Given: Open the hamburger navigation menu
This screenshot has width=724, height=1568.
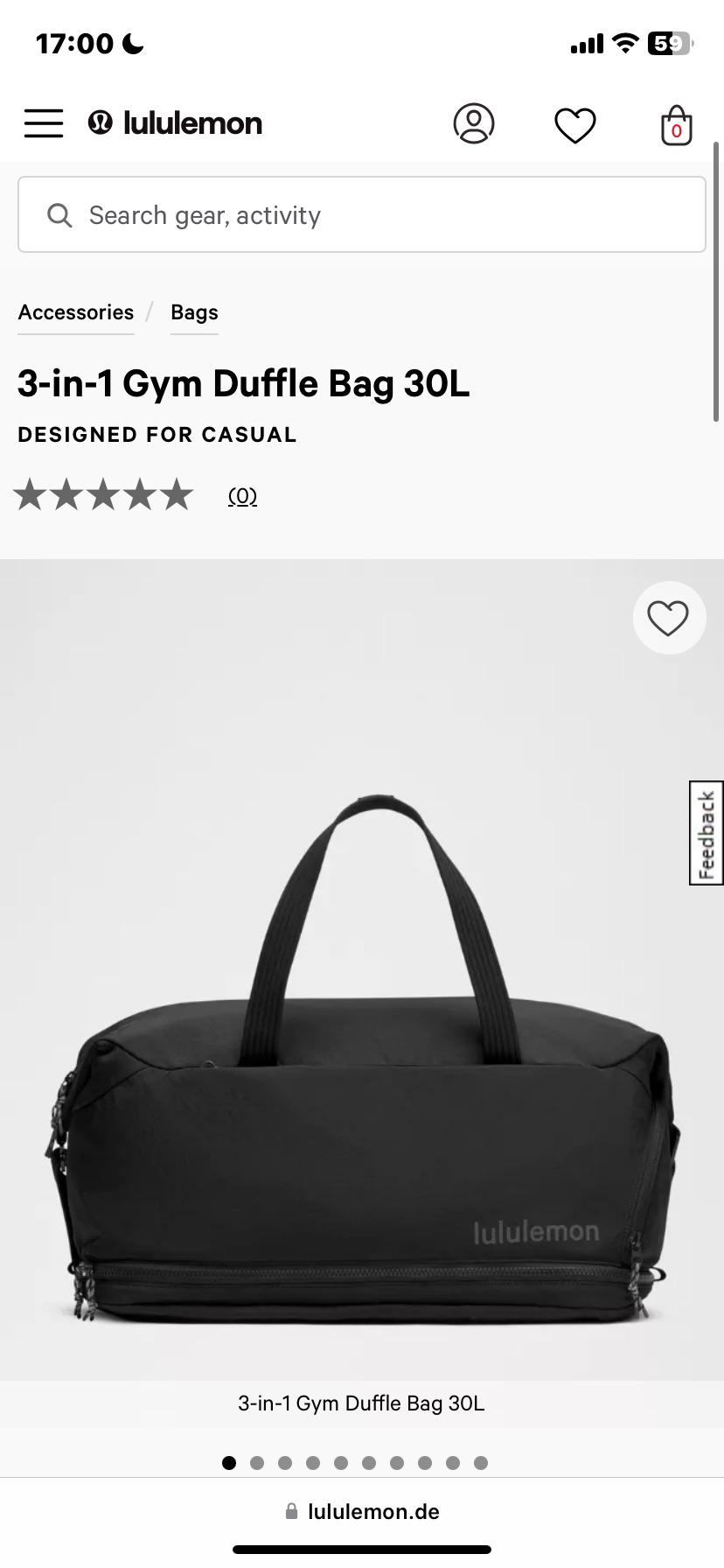Looking at the screenshot, I should [x=43, y=123].
